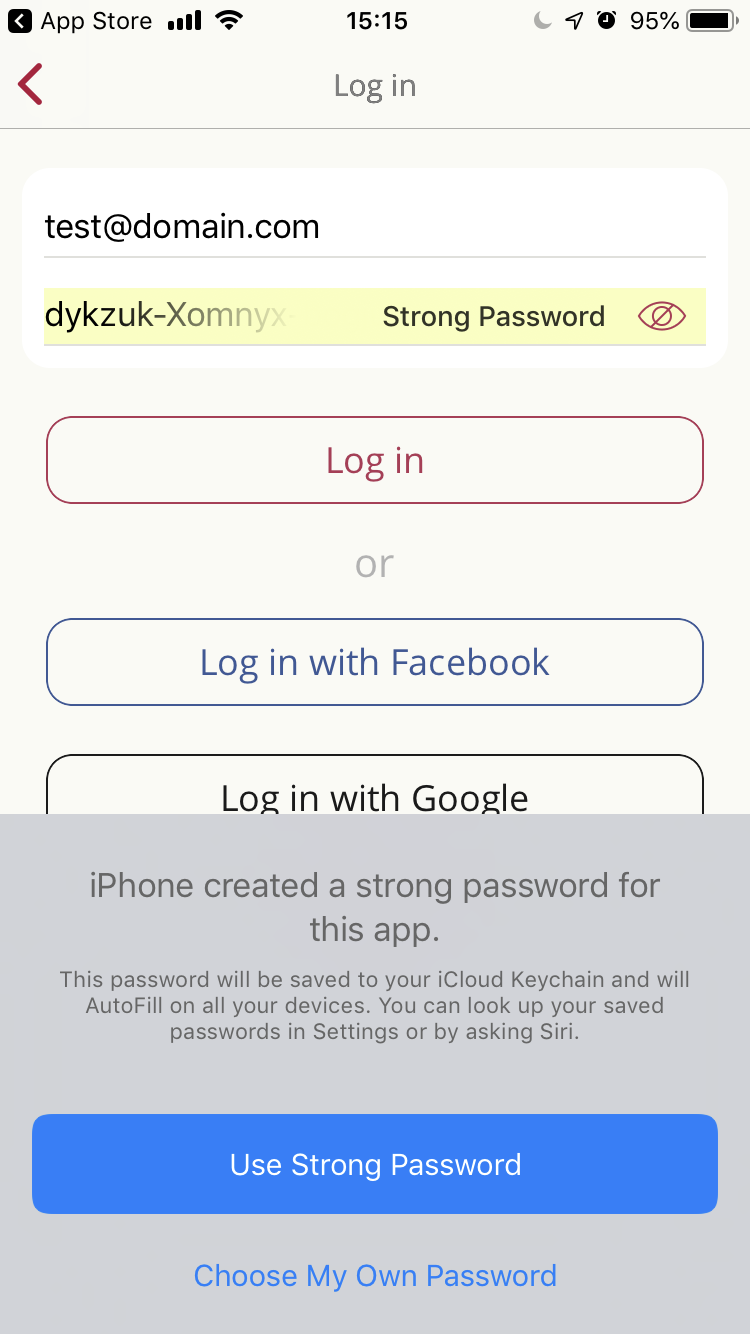This screenshot has height=1334, width=750.
Task: Toggle password visibility eye icon
Action: [x=662, y=316]
